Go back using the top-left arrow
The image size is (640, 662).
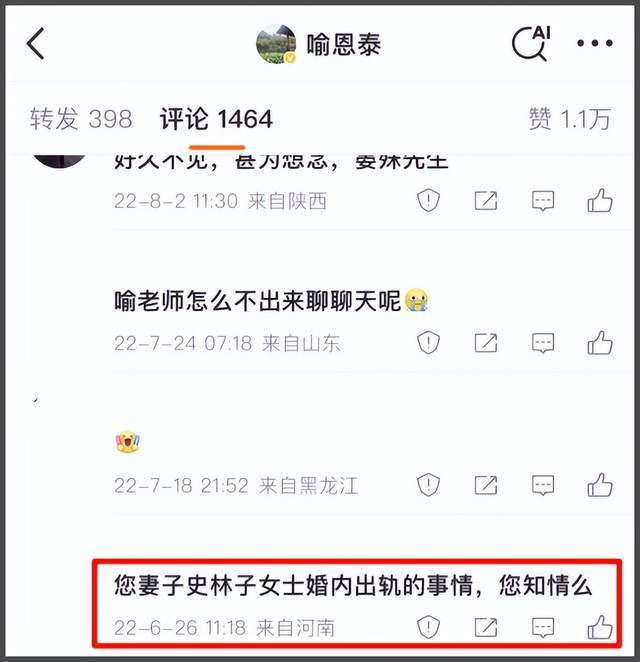[36, 44]
